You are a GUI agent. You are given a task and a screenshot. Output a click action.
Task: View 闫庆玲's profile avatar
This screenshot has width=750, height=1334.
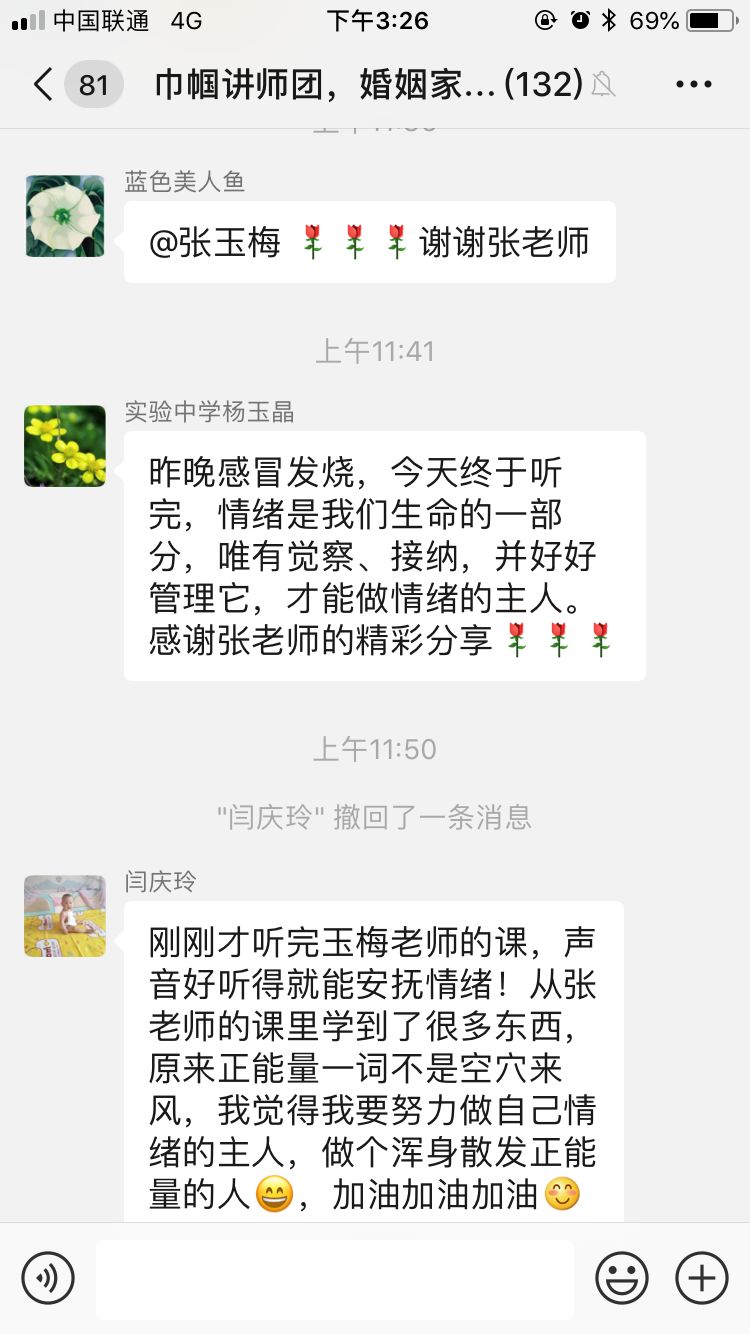tap(65, 916)
